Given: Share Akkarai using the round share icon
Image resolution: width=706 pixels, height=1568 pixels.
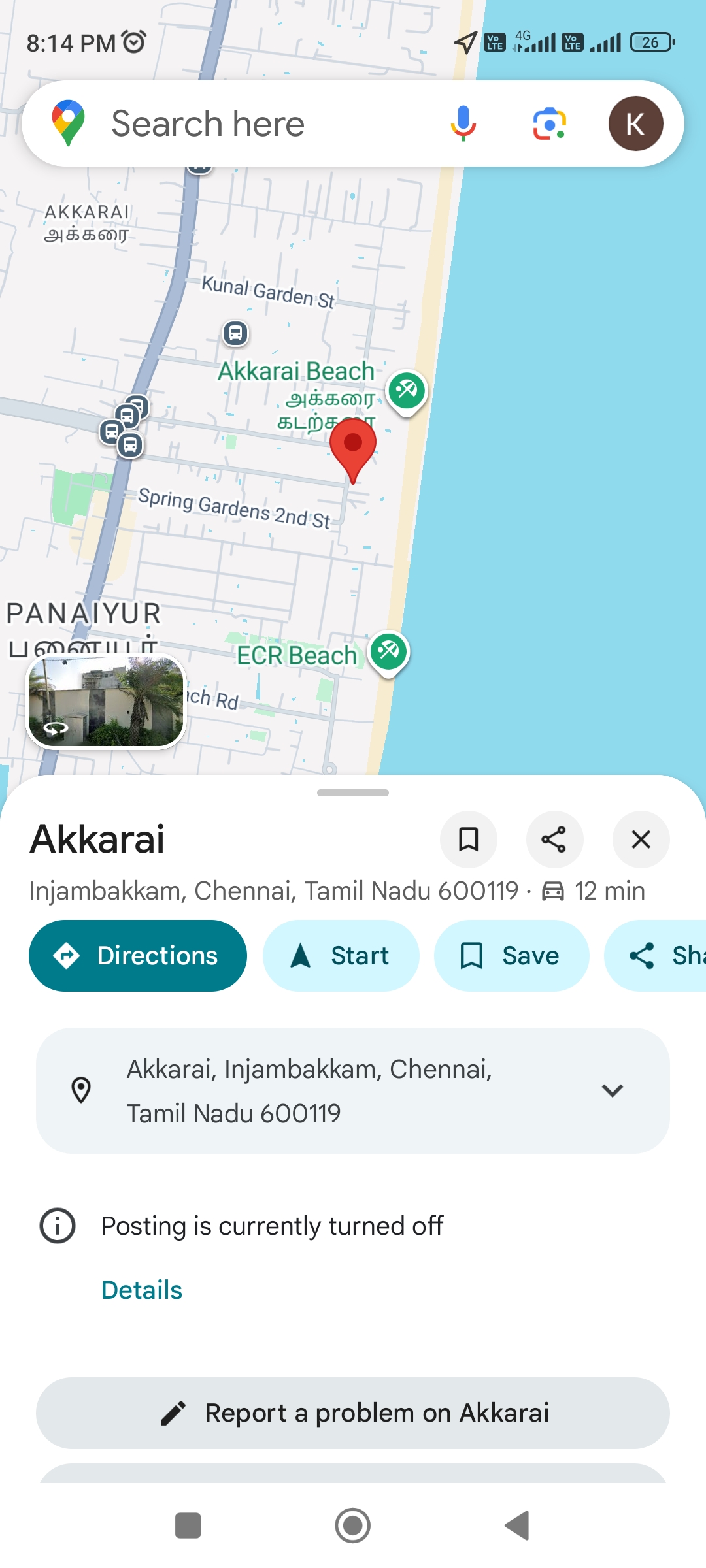Looking at the screenshot, I should tap(554, 840).
